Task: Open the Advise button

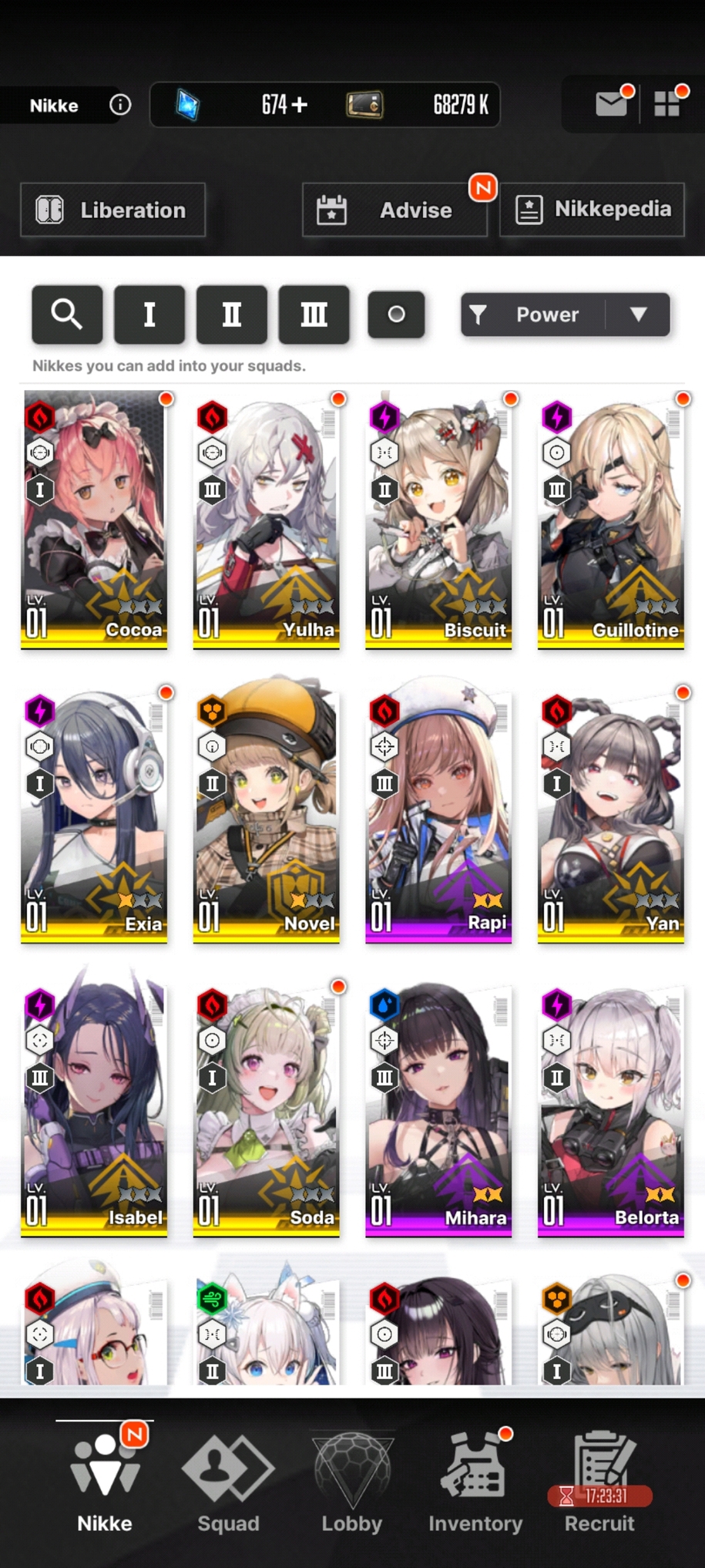Action: [x=394, y=210]
